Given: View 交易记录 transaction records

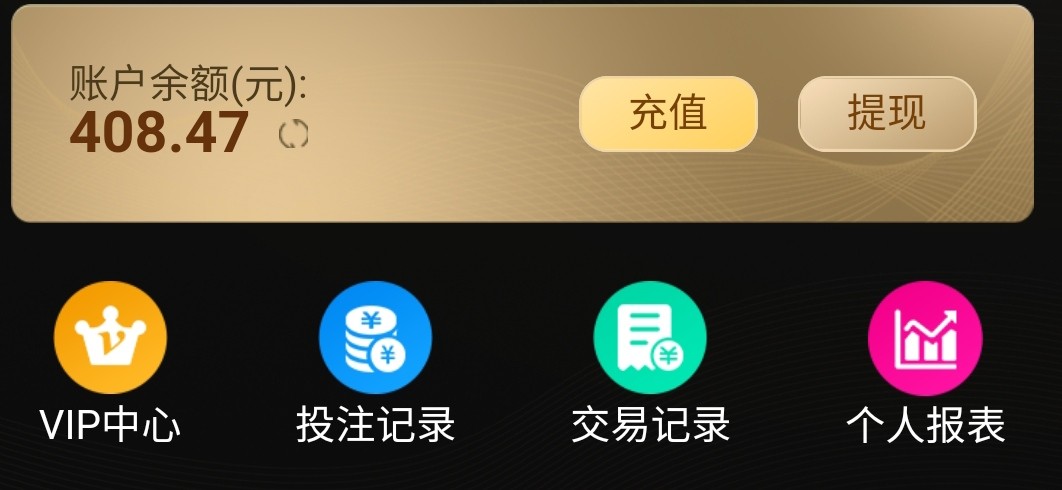Looking at the screenshot, I should [x=650, y=339].
